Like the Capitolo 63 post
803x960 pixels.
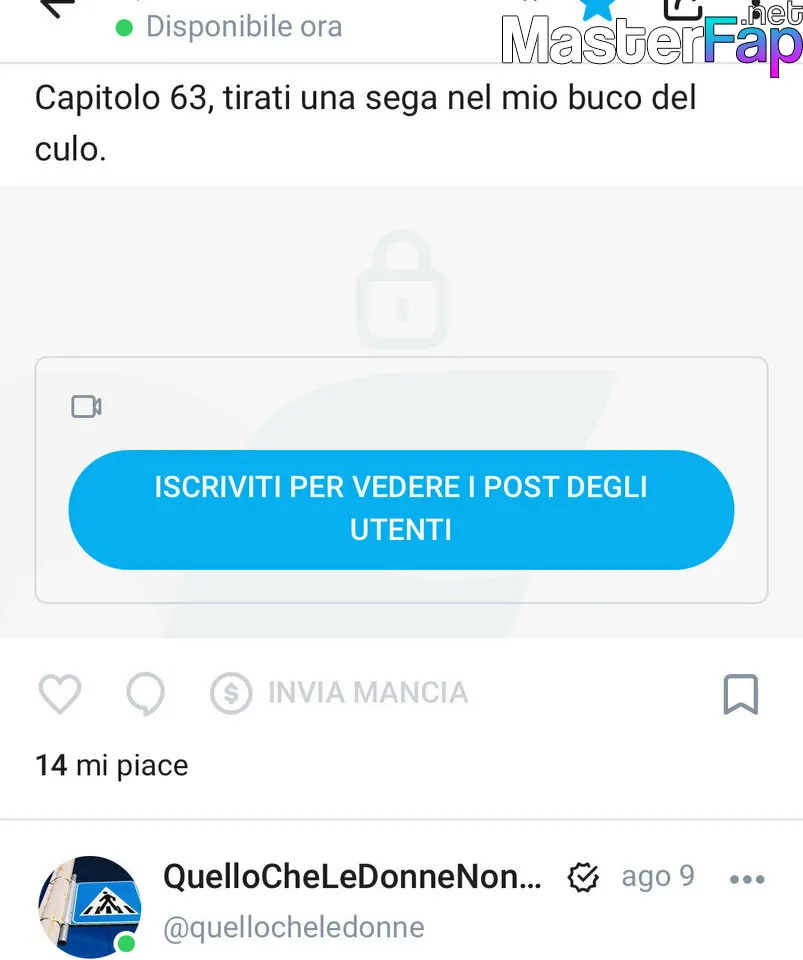pos(59,693)
